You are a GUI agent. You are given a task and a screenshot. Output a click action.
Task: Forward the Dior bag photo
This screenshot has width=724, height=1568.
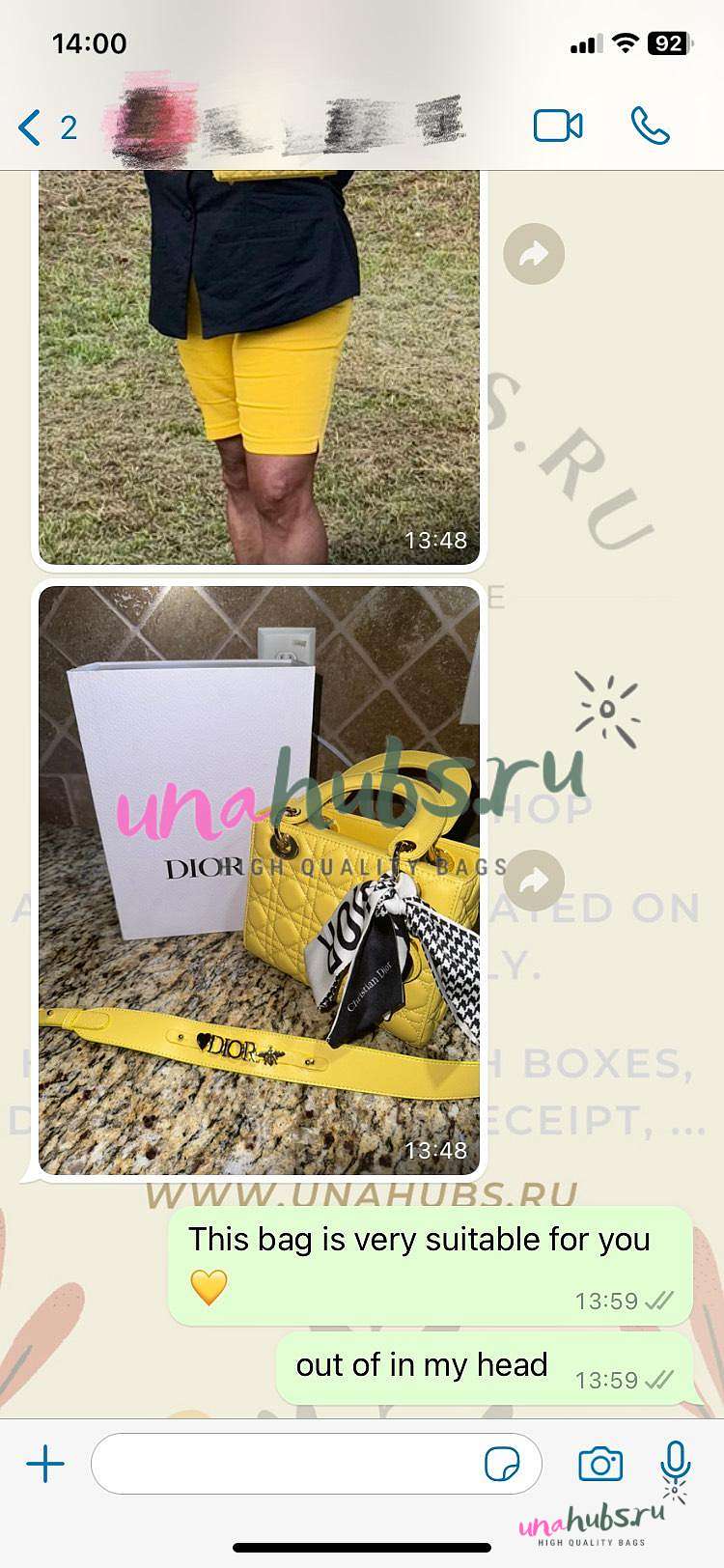pos(534,881)
